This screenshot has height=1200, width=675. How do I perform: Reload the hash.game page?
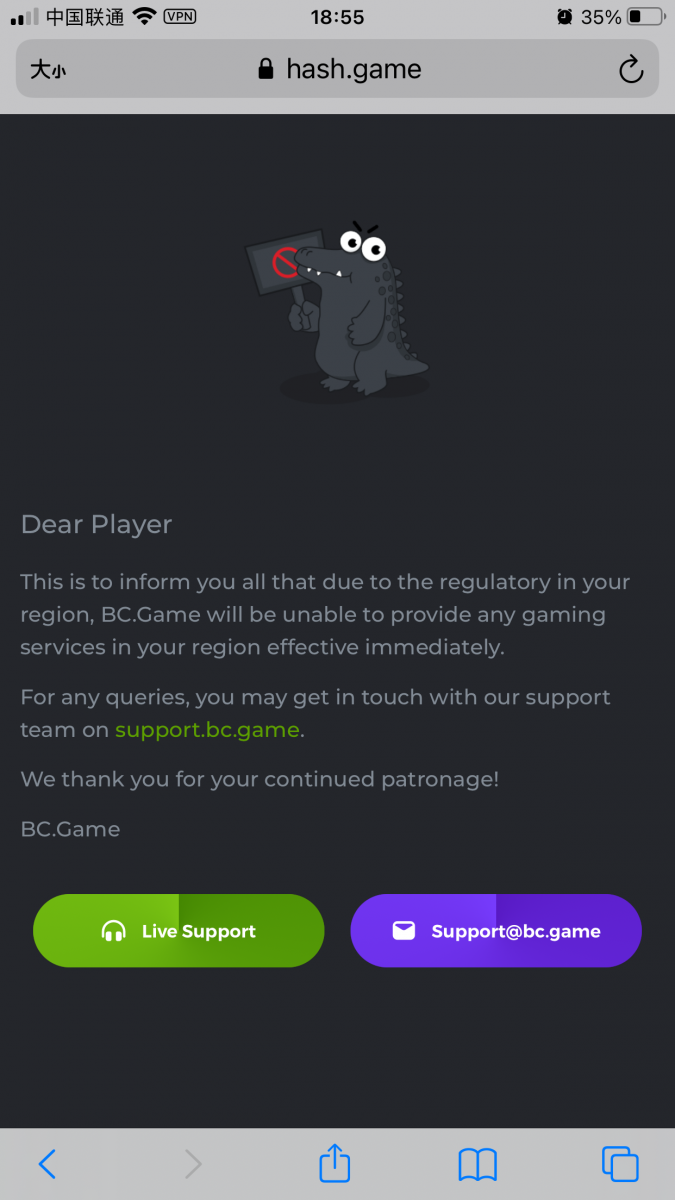tap(630, 69)
